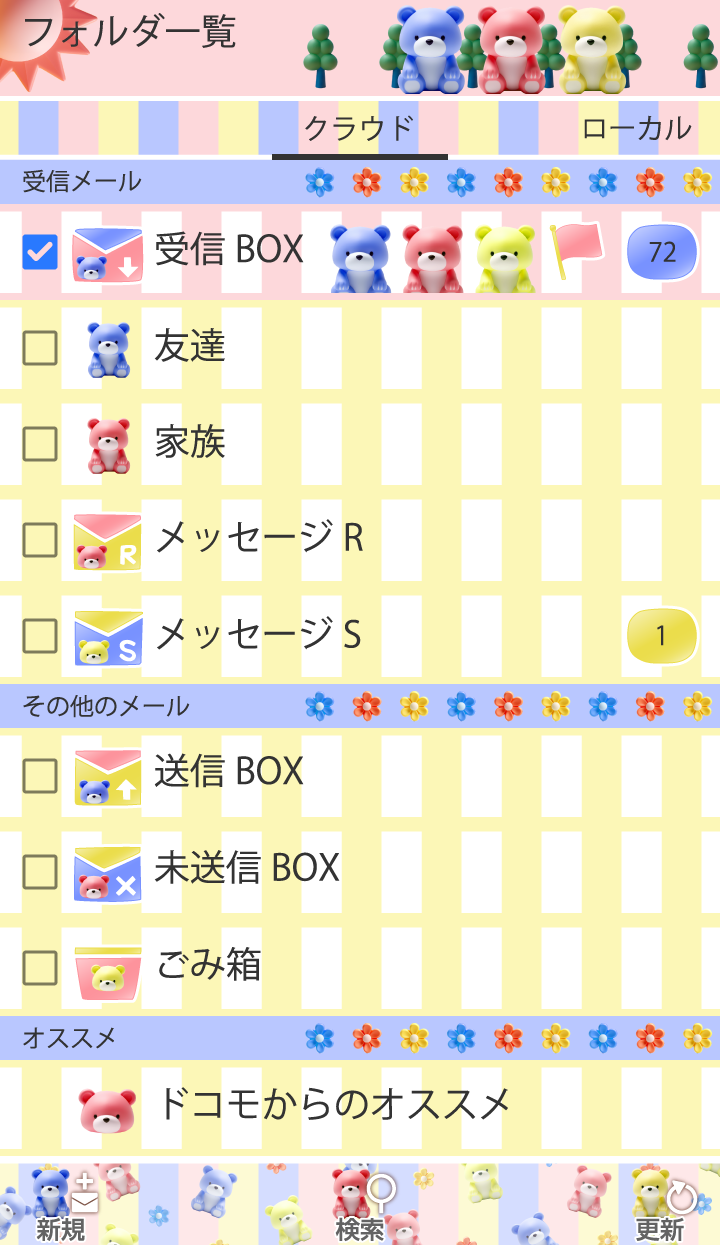Select the 送信 BOX checkbox

pos(40,775)
